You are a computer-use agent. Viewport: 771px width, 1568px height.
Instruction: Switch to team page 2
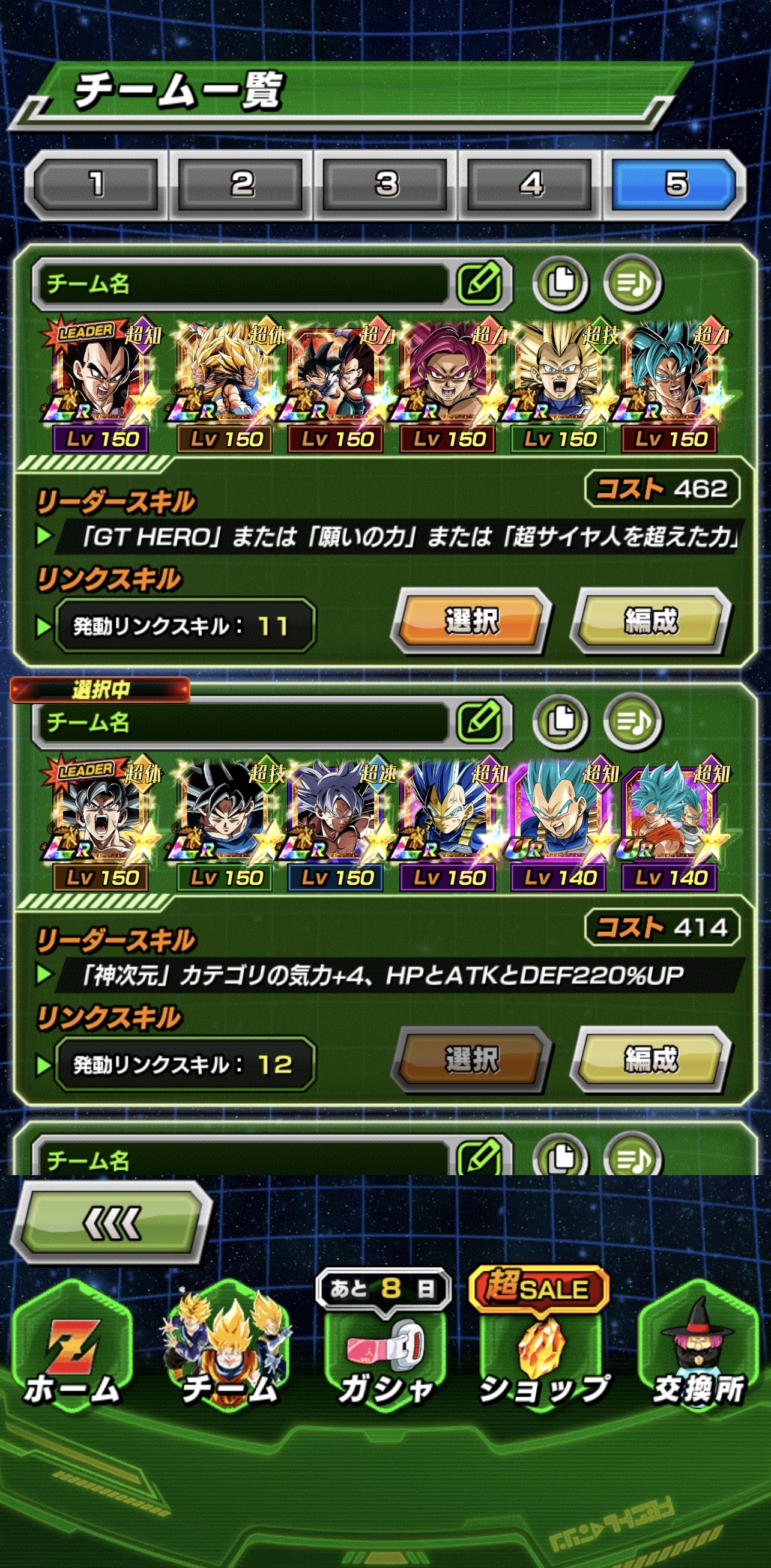point(241,184)
